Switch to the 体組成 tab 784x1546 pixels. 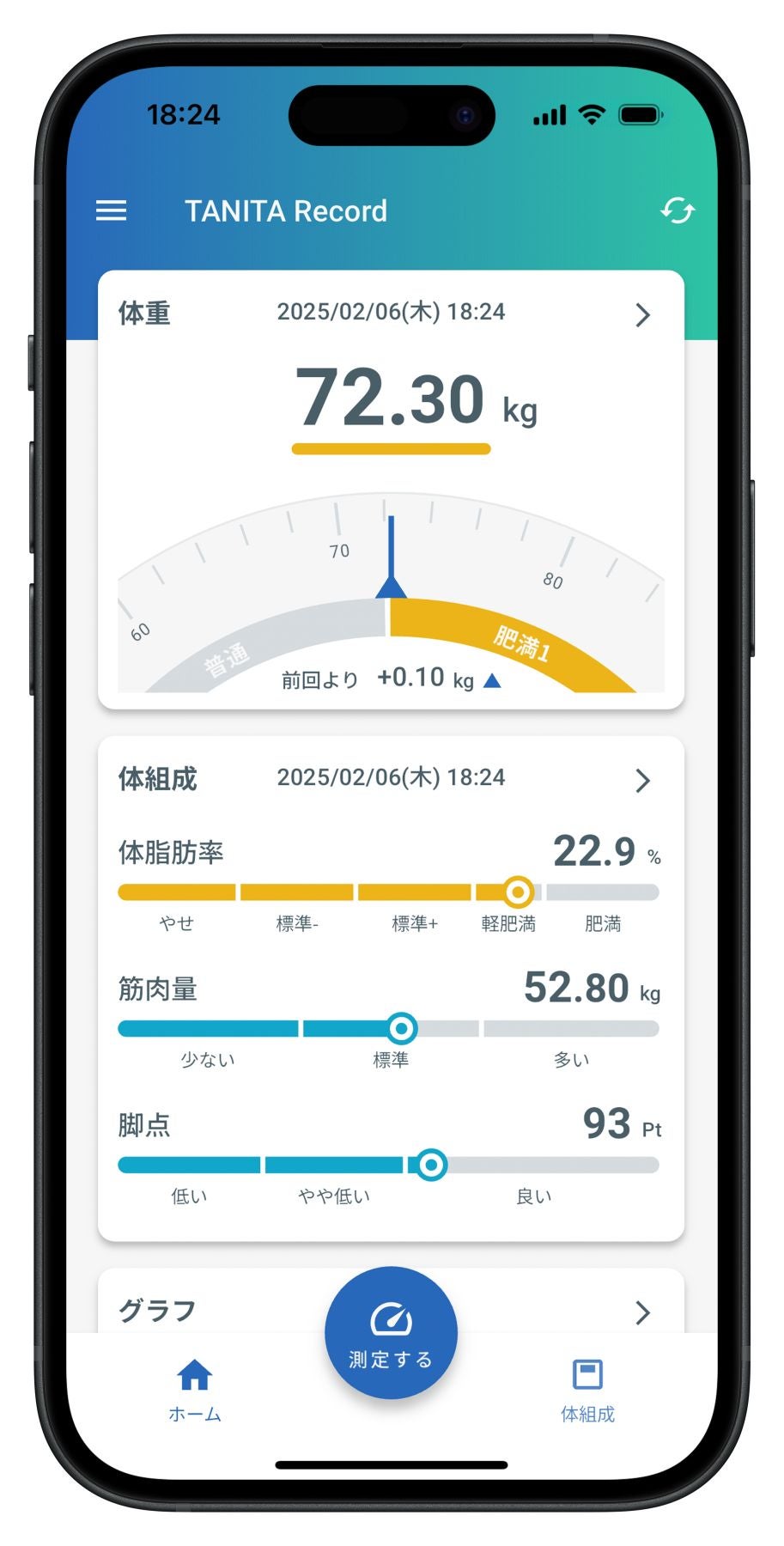click(x=587, y=1390)
